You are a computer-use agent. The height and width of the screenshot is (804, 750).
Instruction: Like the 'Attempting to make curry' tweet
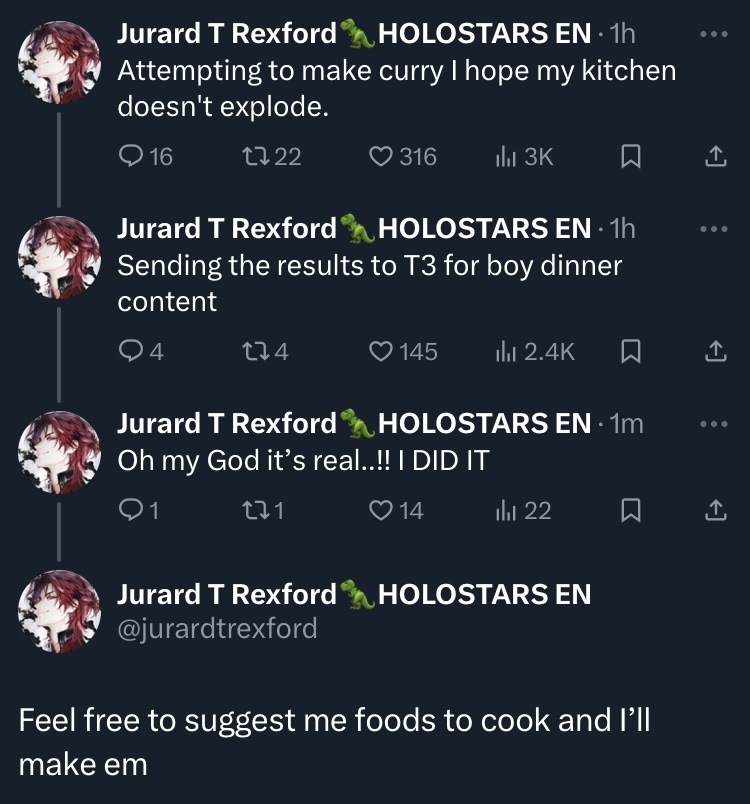pyautogui.click(x=381, y=156)
